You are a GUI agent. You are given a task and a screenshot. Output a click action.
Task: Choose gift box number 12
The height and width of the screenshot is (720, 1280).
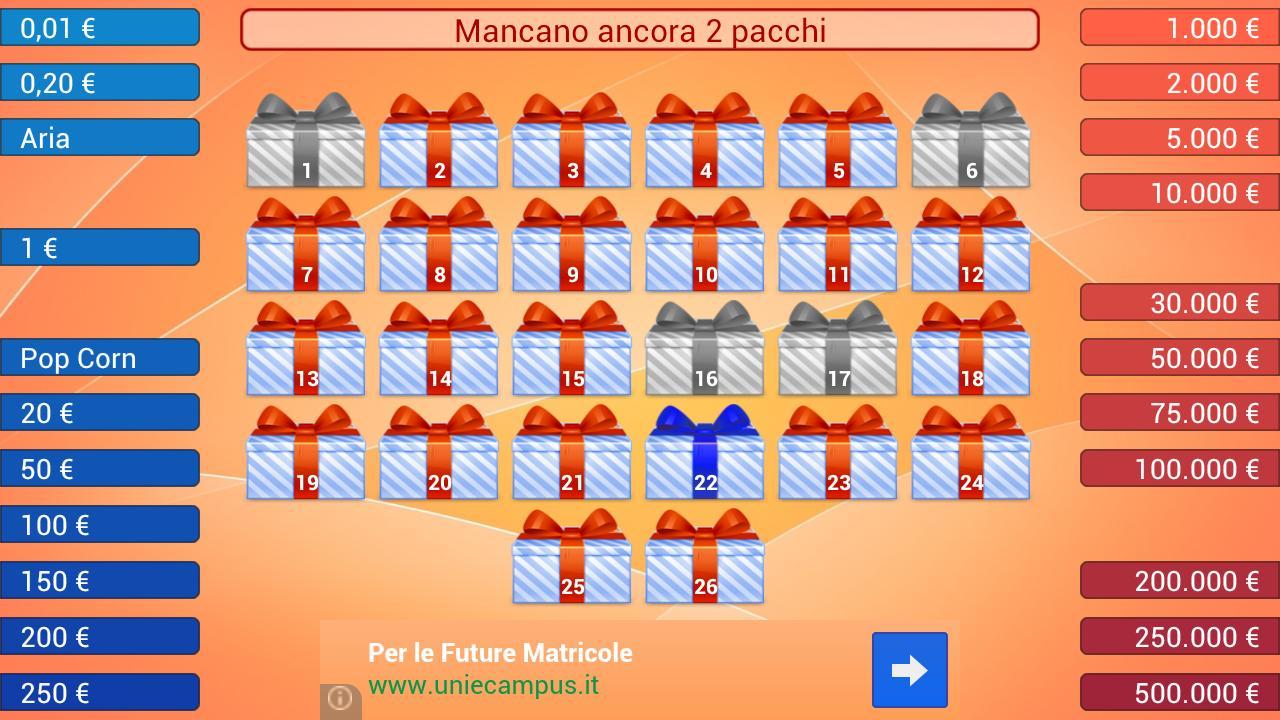[x=971, y=249]
